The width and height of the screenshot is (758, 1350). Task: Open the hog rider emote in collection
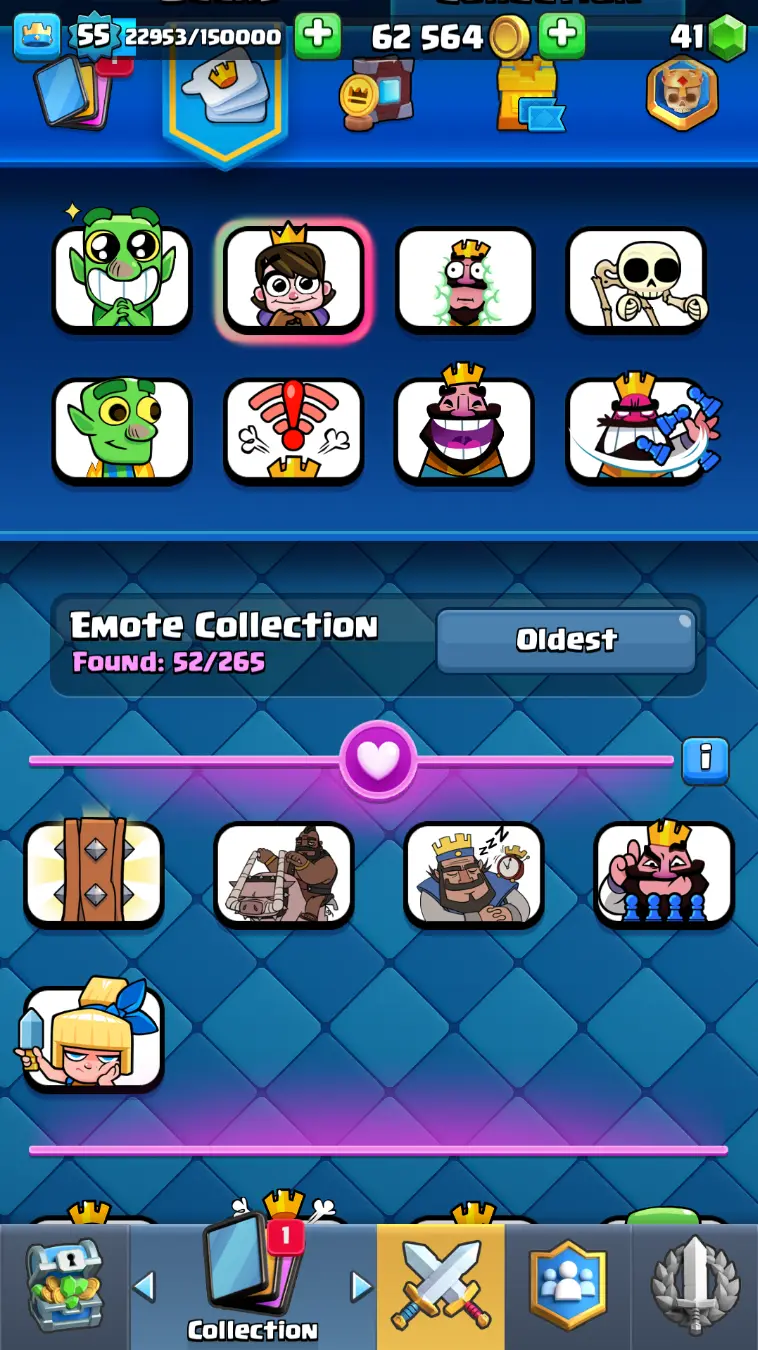point(284,875)
